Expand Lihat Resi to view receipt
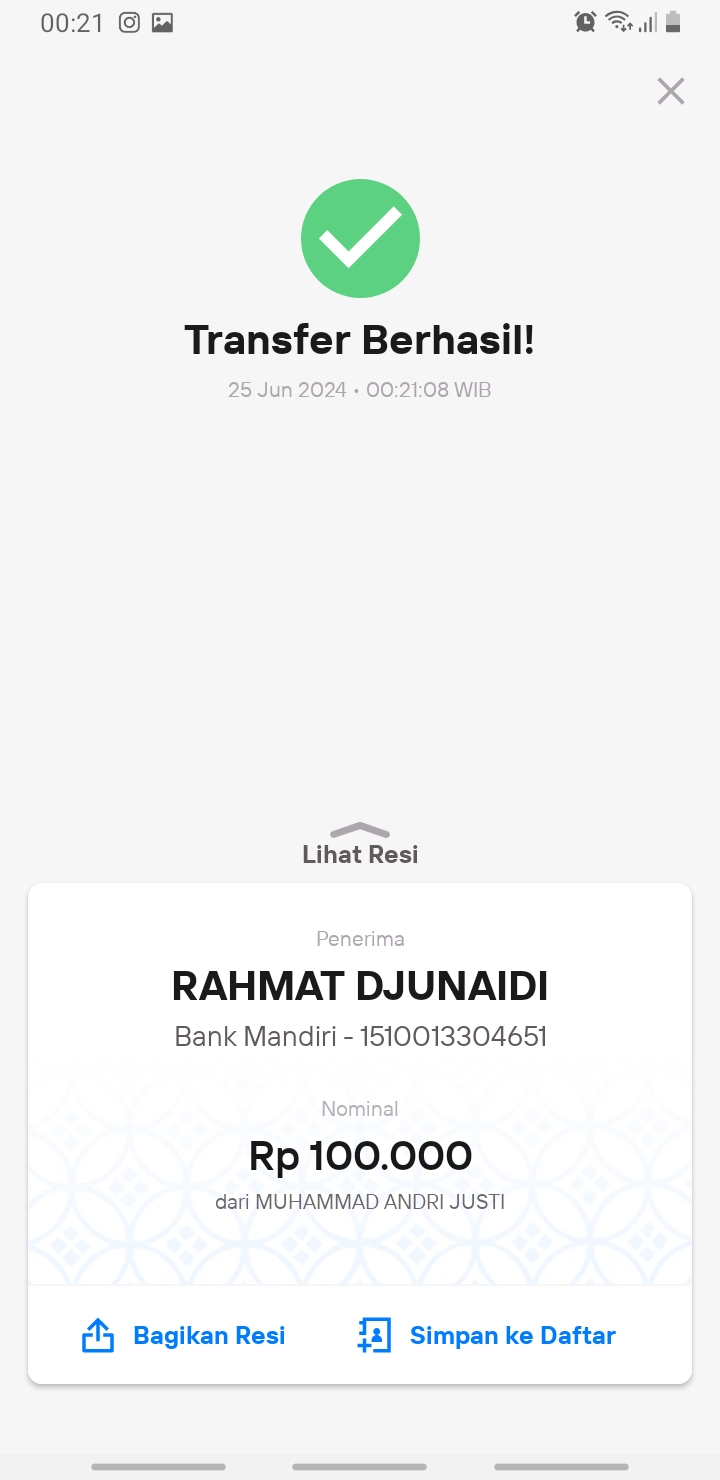Screen dimensions: 720x1480 pyautogui.click(x=360, y=845)
